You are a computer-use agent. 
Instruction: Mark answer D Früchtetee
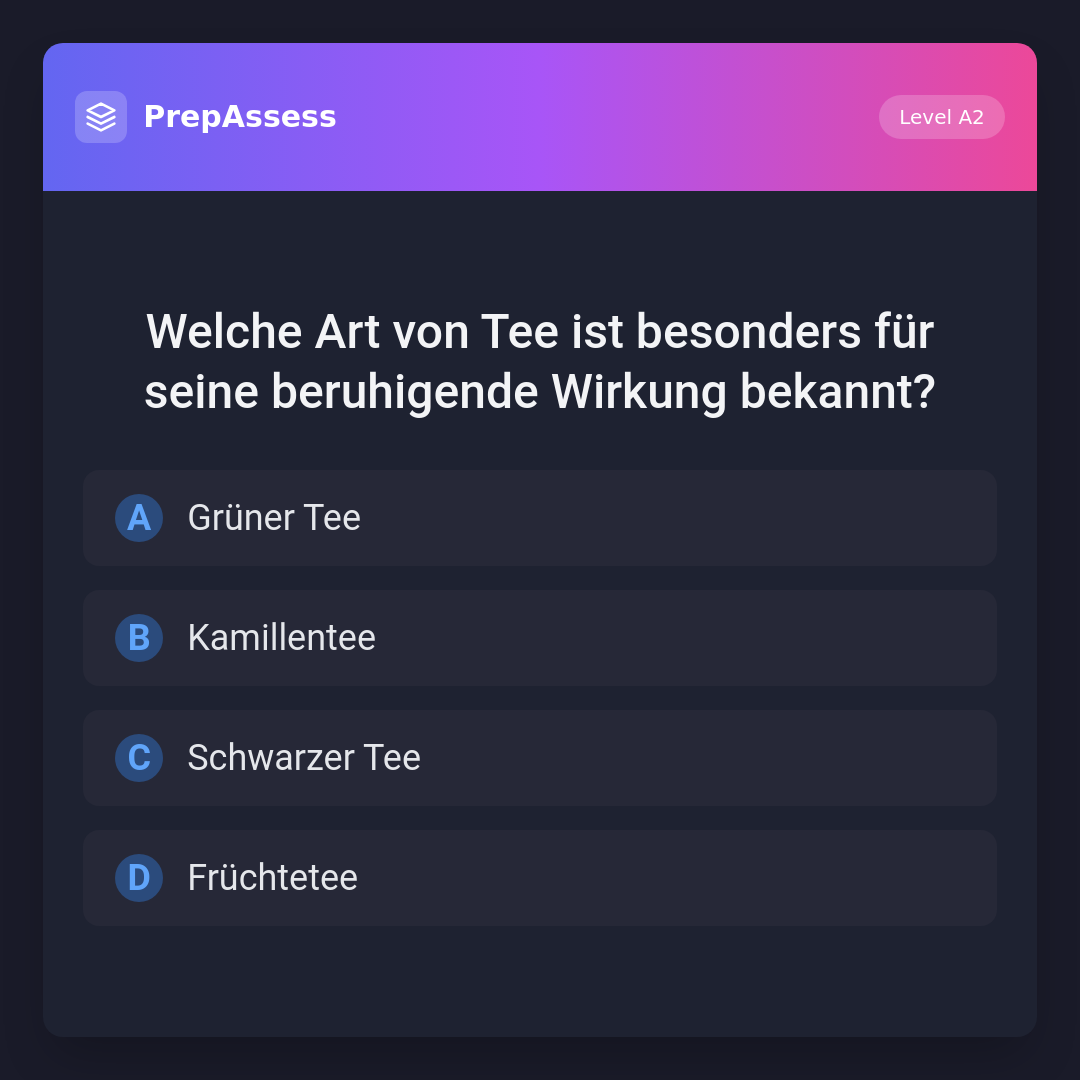click(x=540, y=878)
